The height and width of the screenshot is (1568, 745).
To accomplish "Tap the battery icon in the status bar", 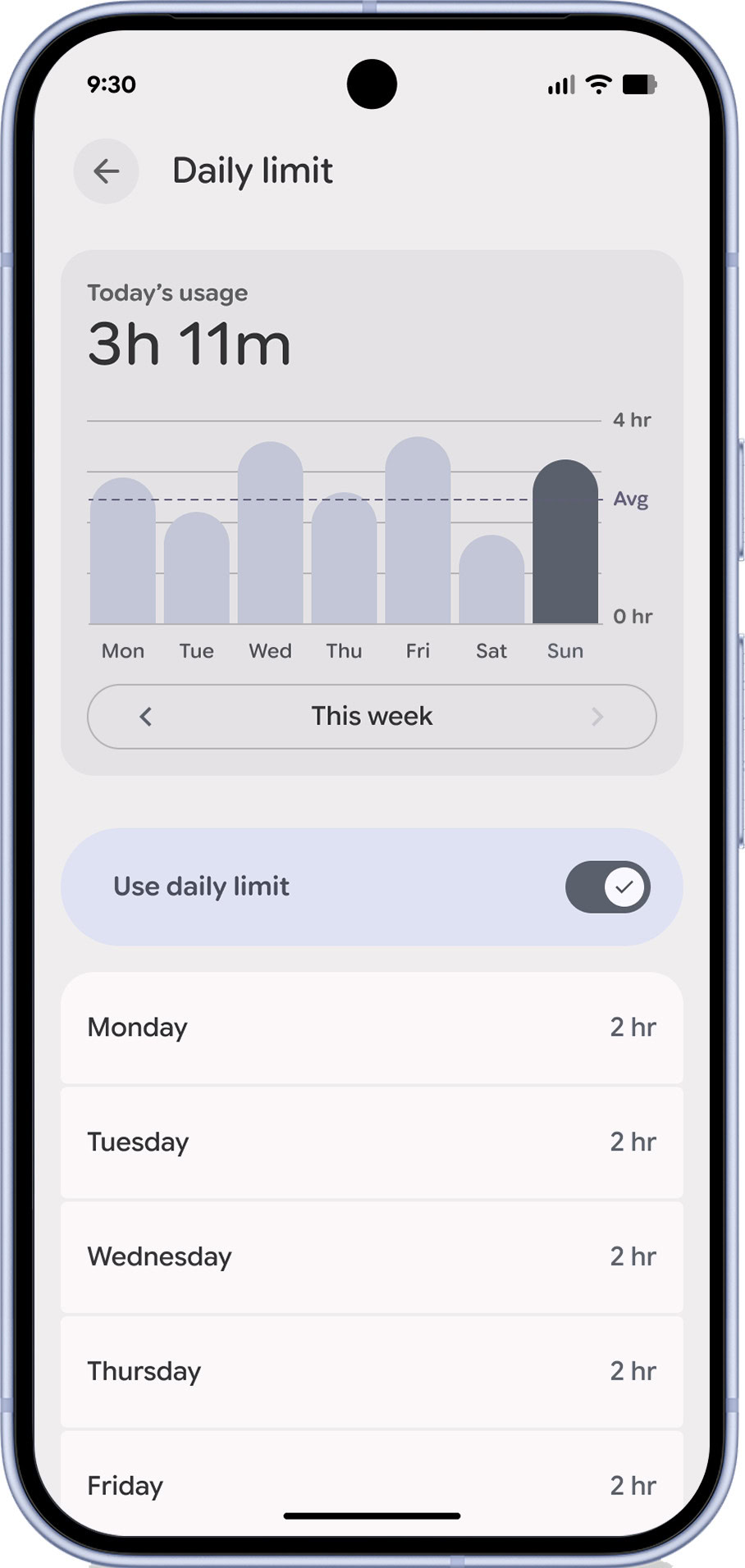I will [639, 83].
